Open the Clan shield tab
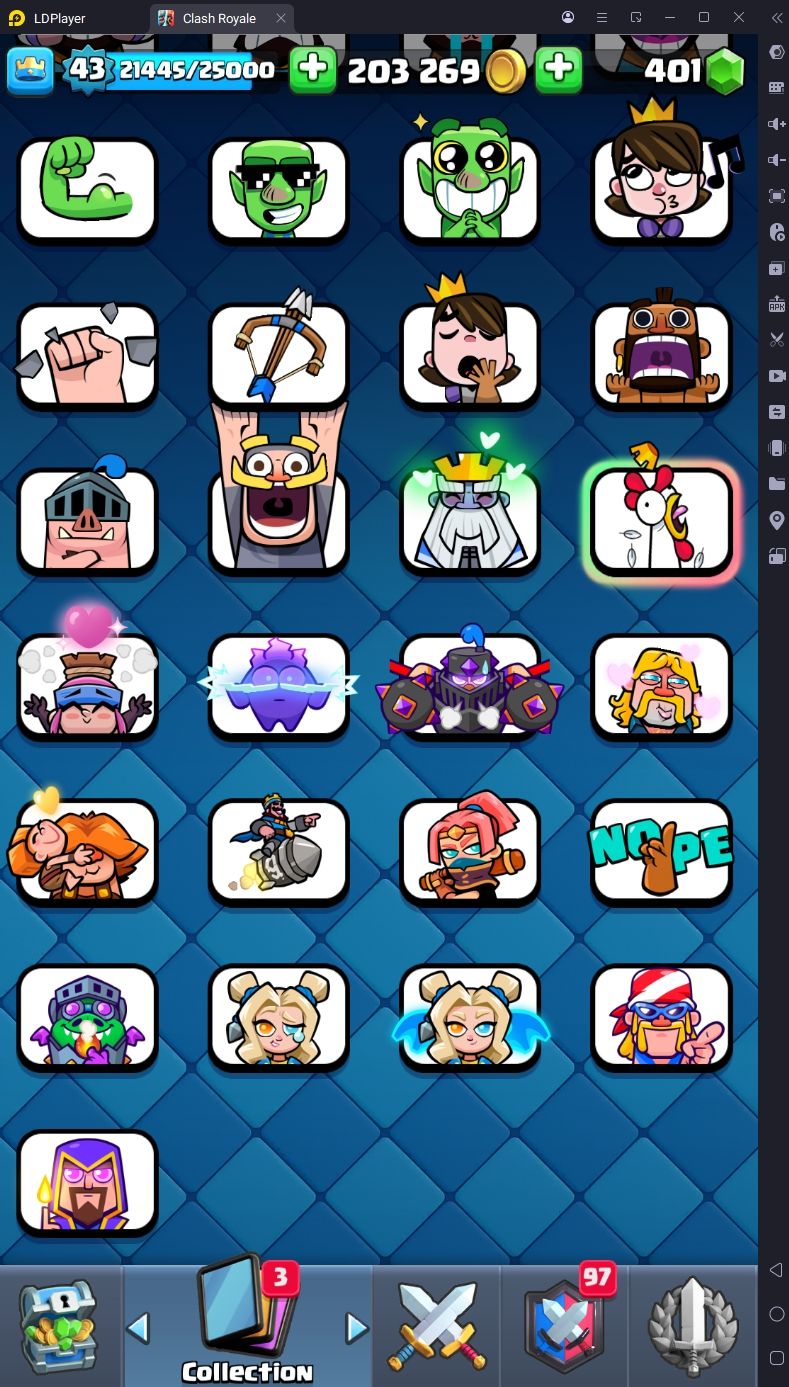 [x=566, y=1327]
